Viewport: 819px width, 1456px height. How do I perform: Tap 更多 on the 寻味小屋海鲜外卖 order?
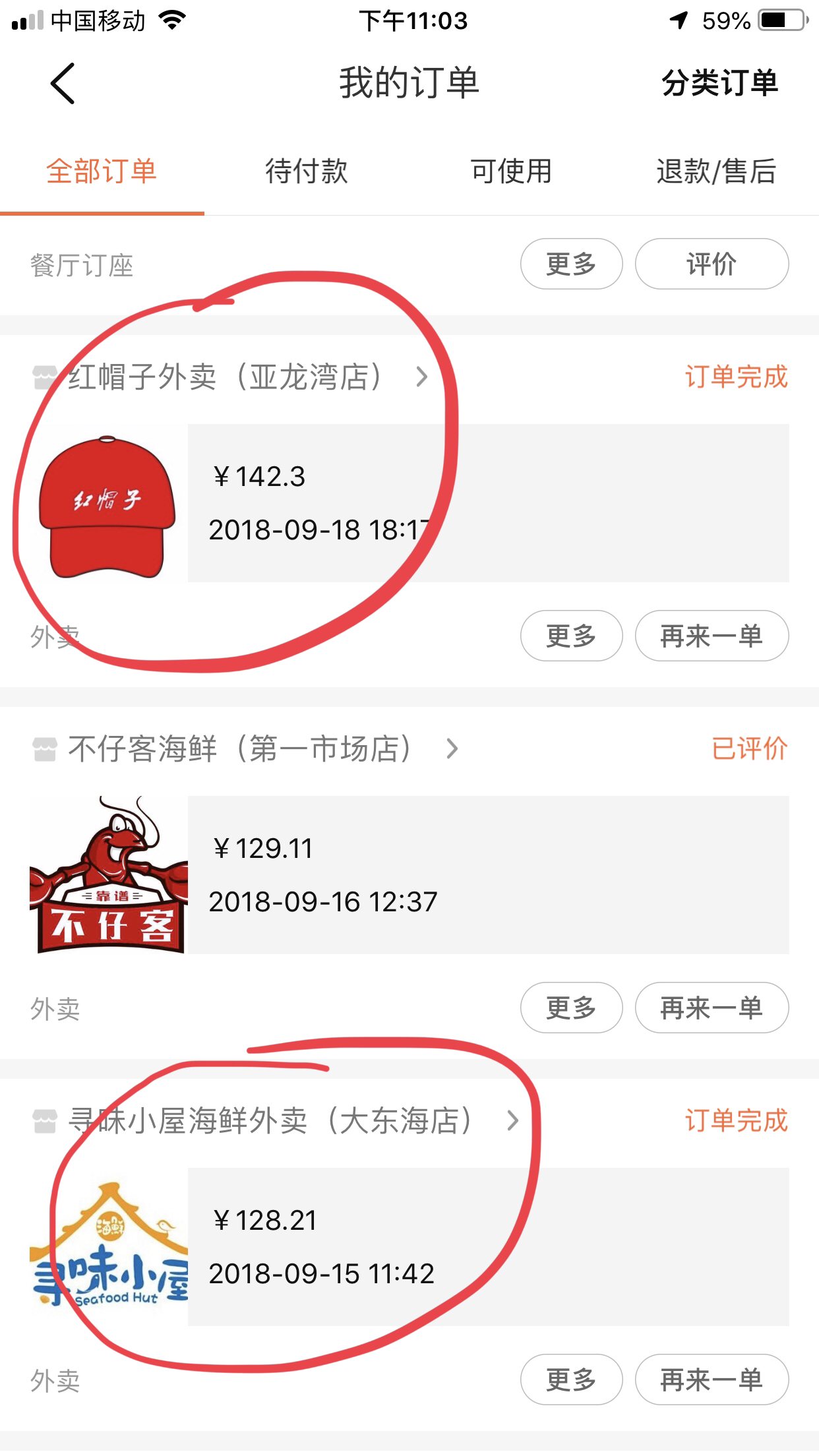[x=571, y=1380]
